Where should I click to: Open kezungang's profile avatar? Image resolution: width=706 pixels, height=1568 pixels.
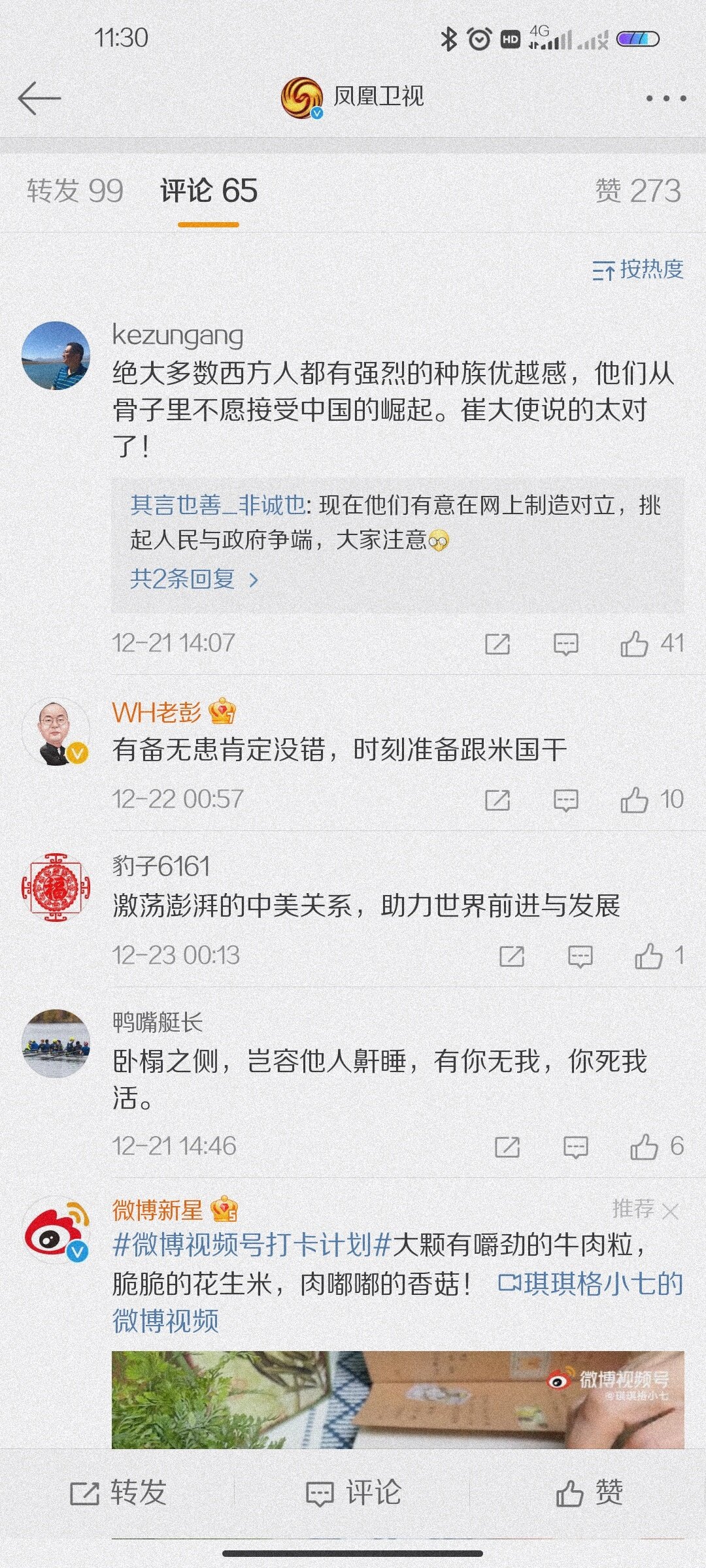(x=56, y=355)
